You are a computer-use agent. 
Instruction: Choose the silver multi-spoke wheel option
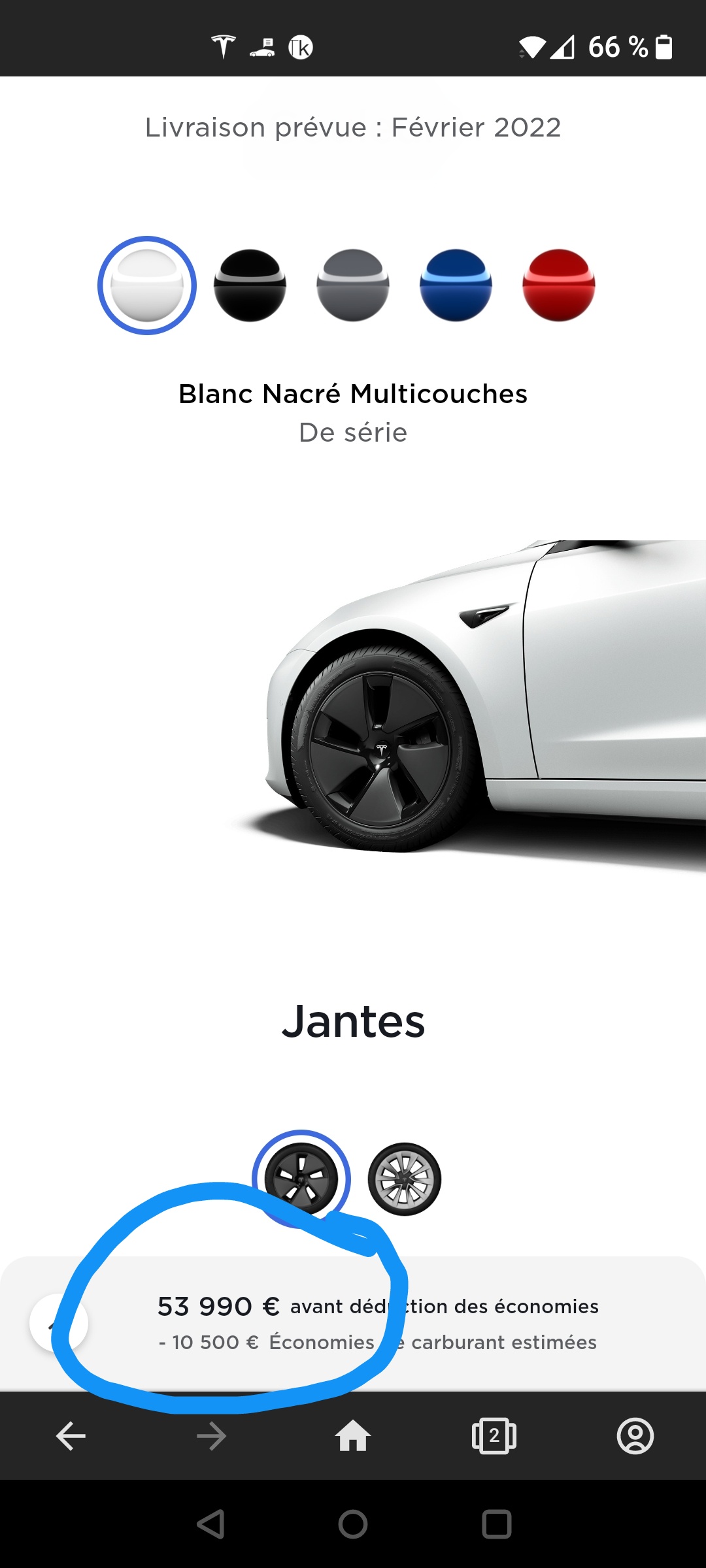405,1179
